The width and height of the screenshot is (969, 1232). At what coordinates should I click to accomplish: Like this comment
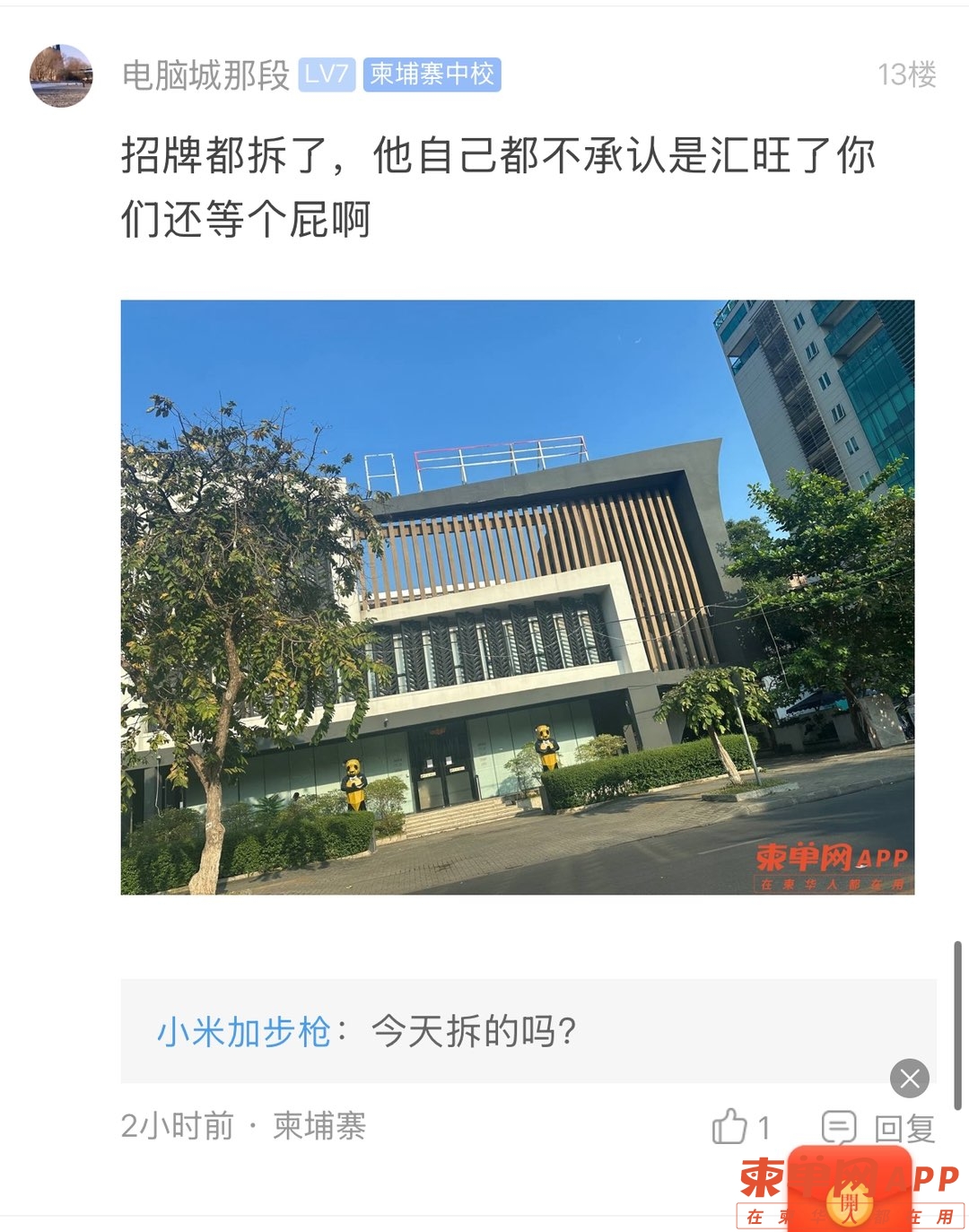coord(730,1127)
